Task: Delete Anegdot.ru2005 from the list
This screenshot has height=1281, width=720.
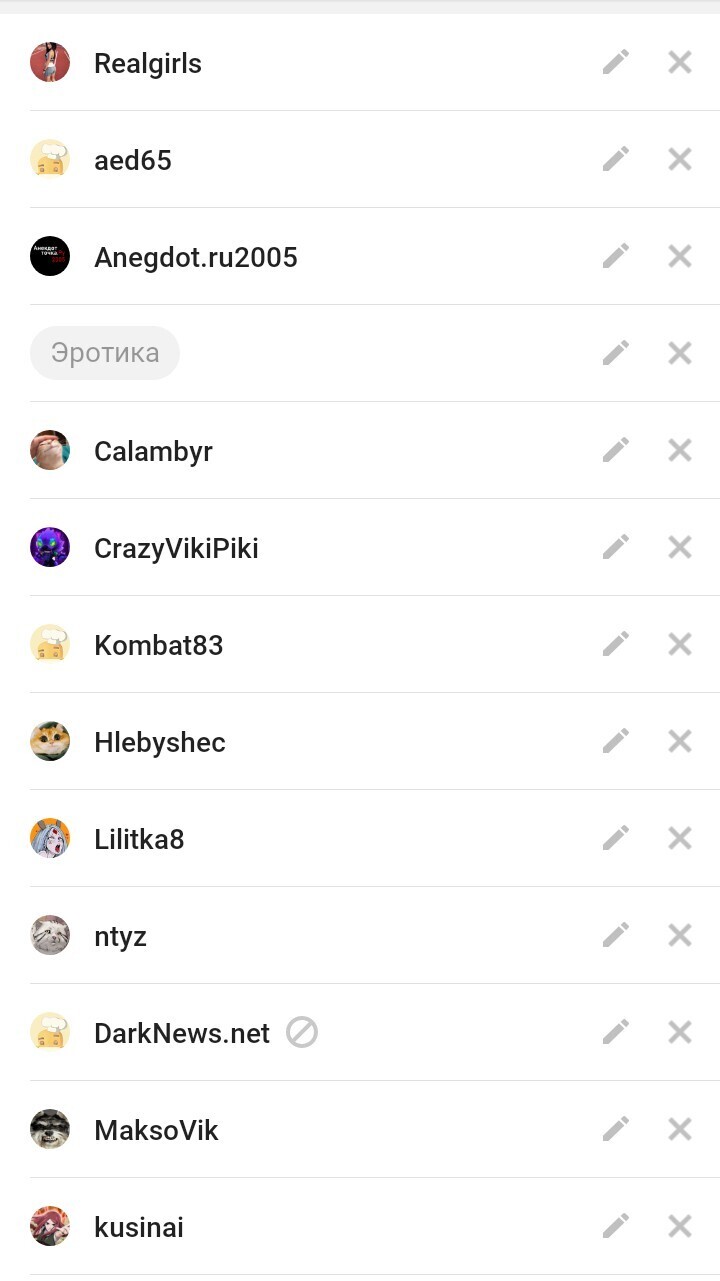Action: click(x=680, y=257)
